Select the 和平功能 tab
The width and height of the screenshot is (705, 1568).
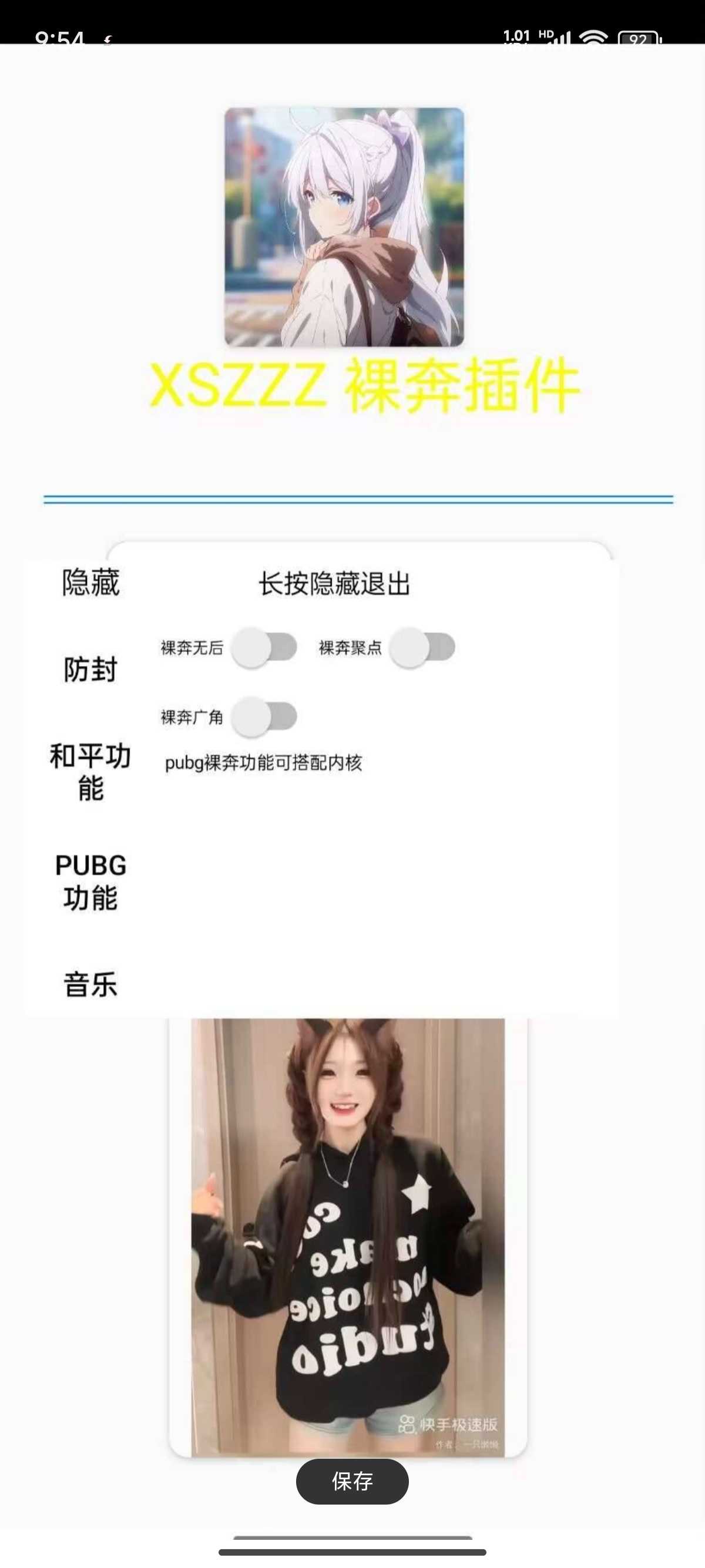(x=90, y=772)
